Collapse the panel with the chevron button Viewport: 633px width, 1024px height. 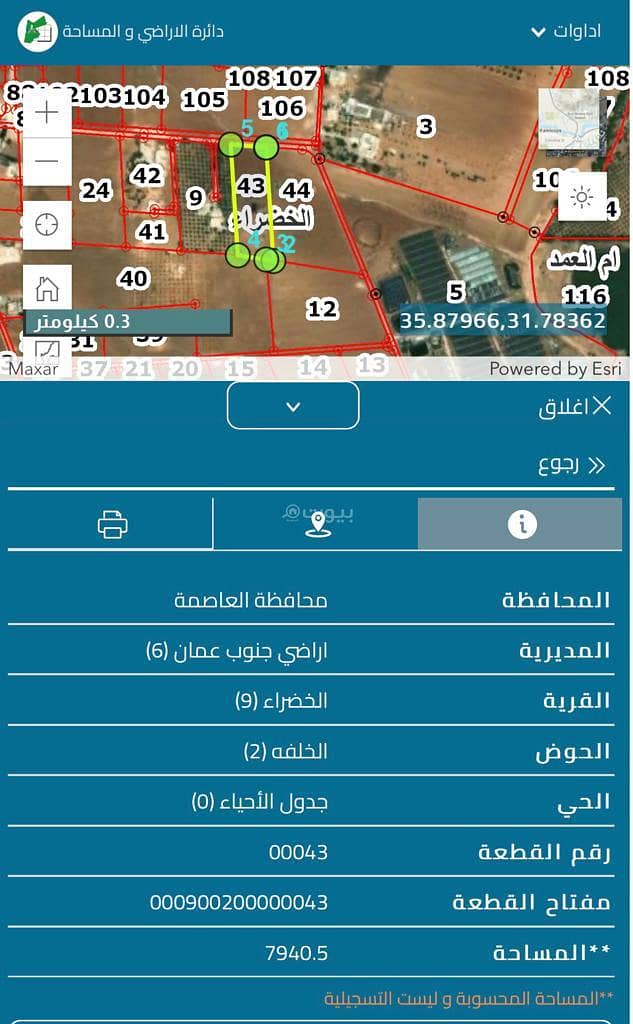click(293, 406)
